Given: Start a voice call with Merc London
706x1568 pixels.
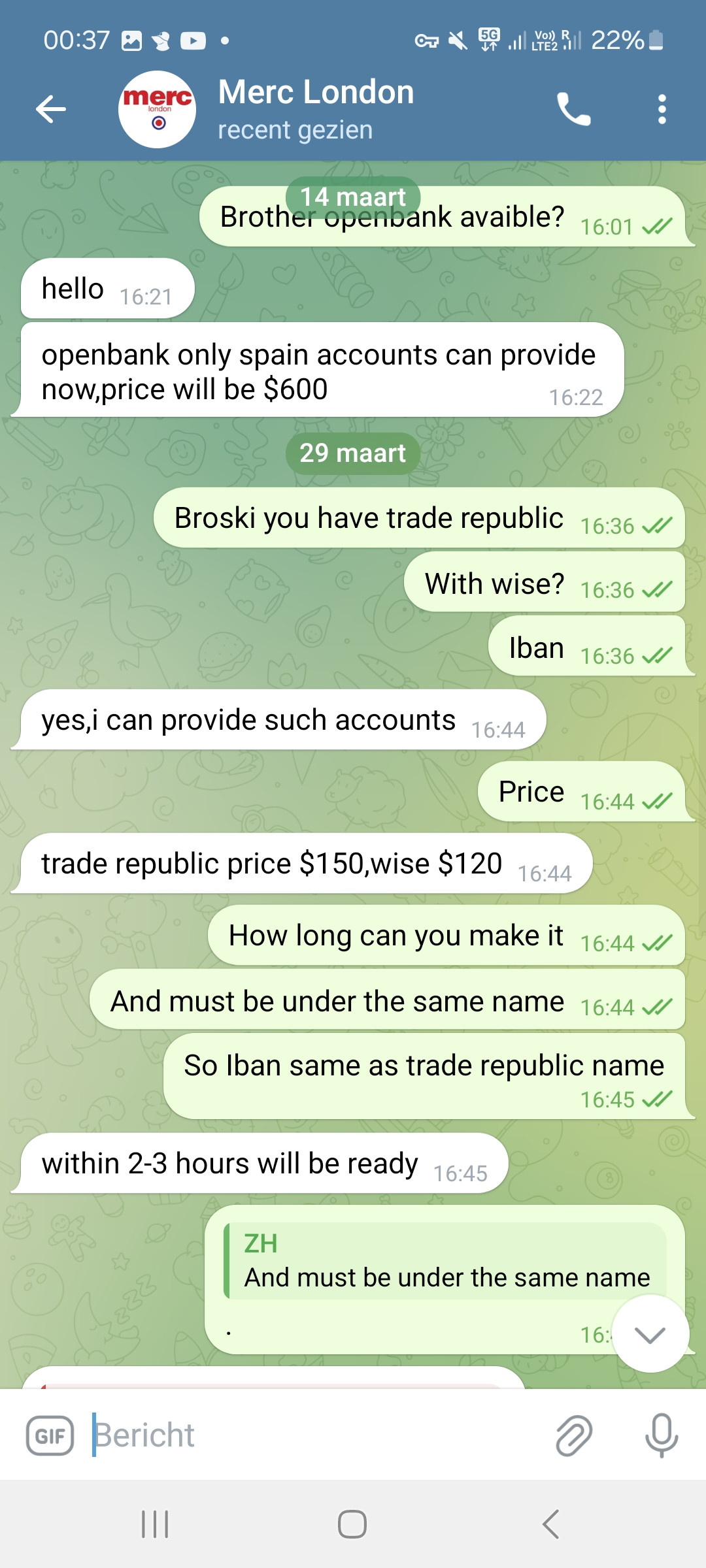Looking at the screenshot, I should point(573,109).
